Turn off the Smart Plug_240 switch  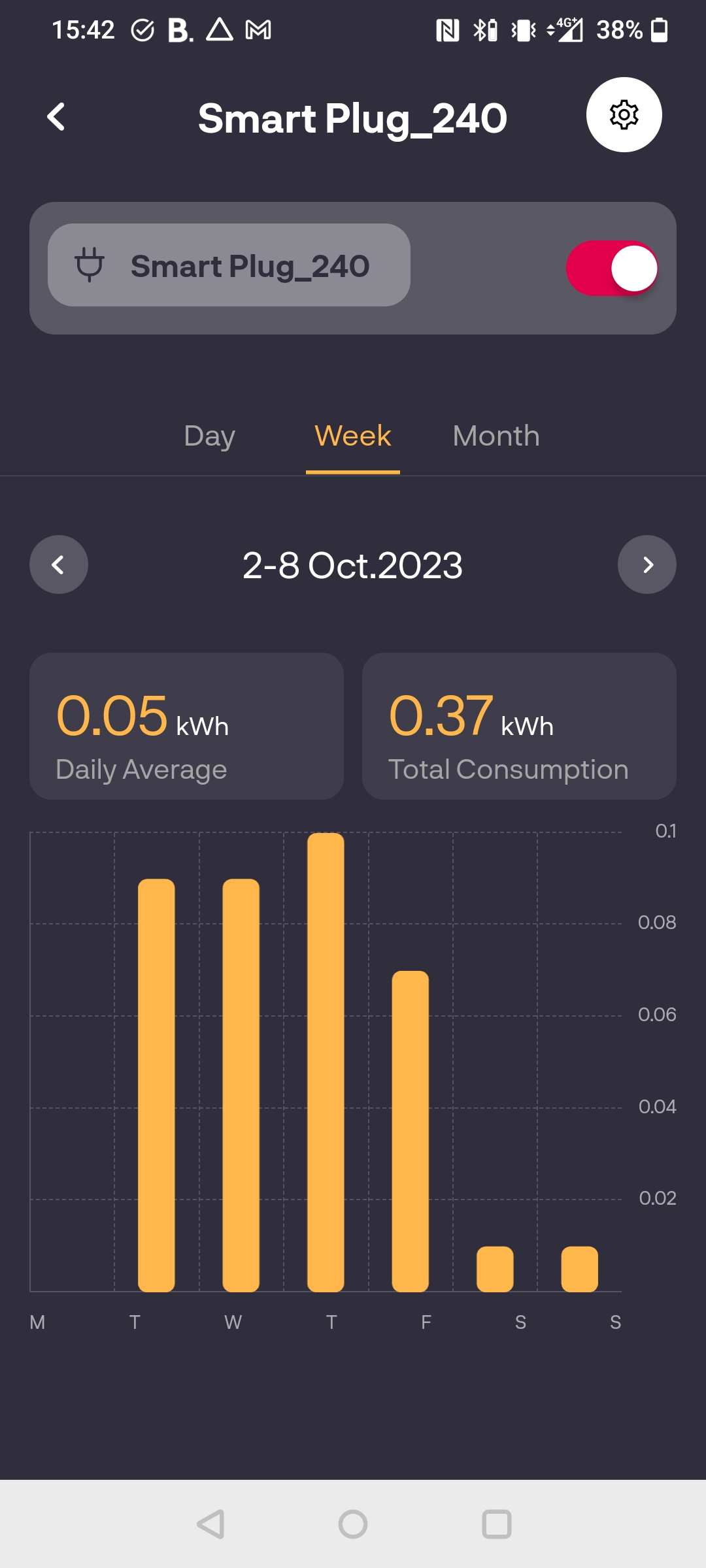612,268
